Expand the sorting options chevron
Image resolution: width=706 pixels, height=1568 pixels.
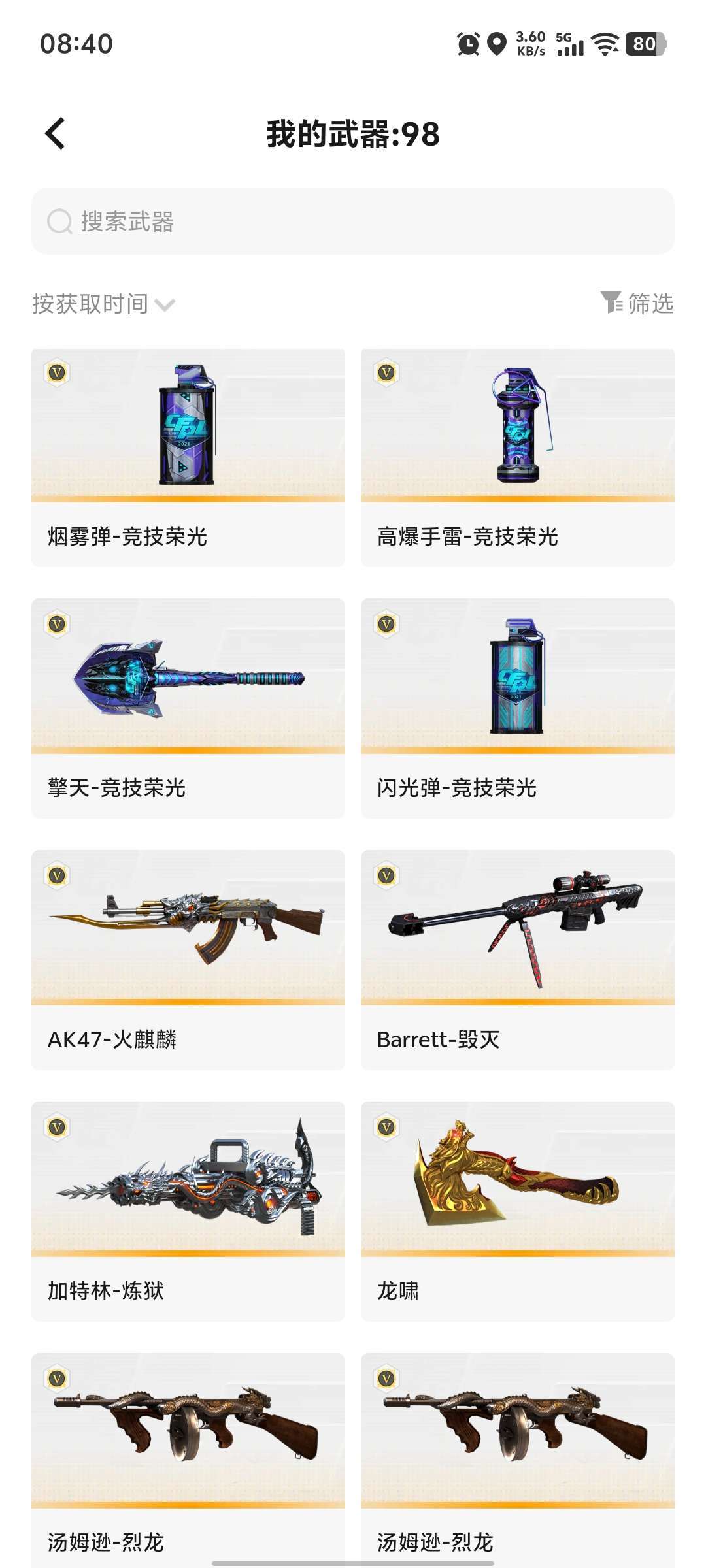coord(165,304)
